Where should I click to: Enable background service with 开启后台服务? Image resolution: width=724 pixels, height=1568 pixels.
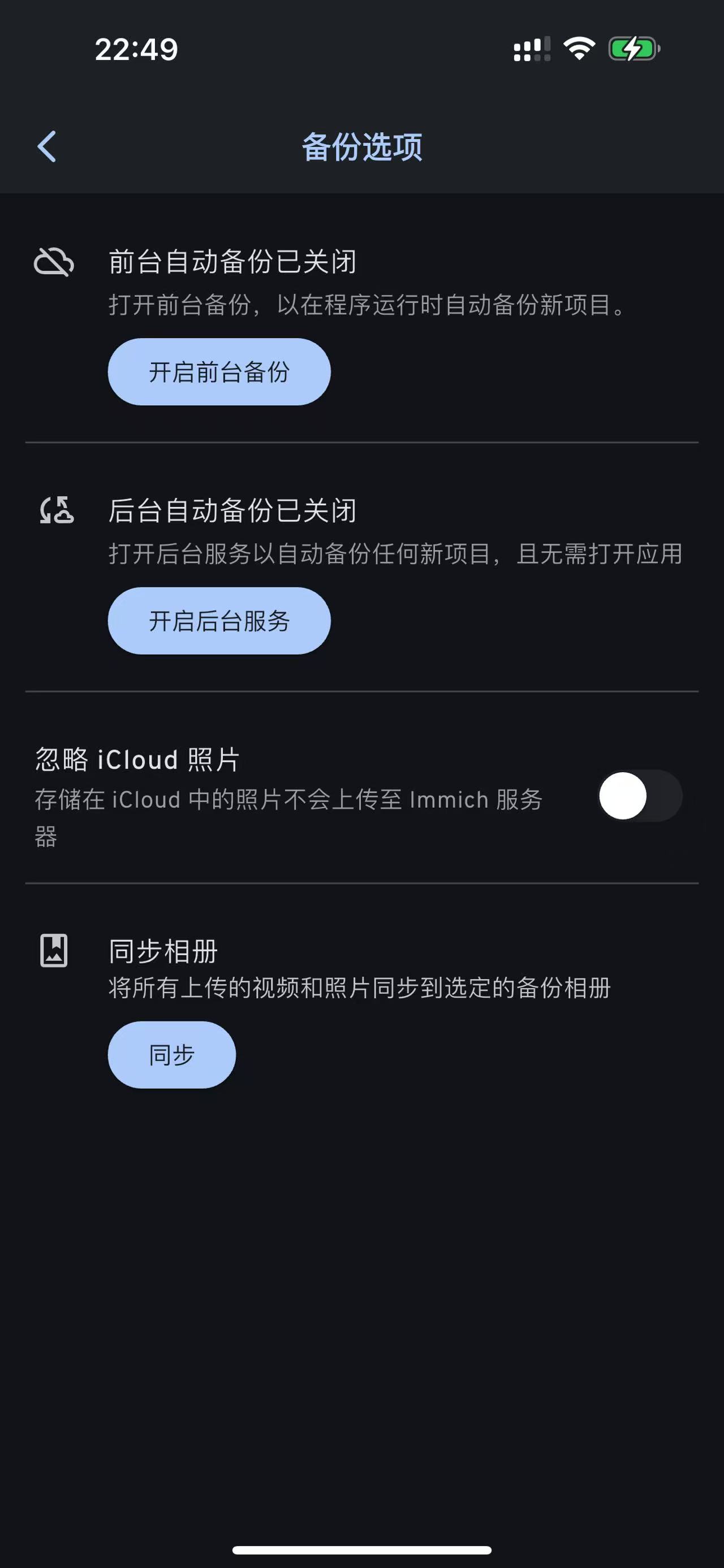tap(219, 621)
